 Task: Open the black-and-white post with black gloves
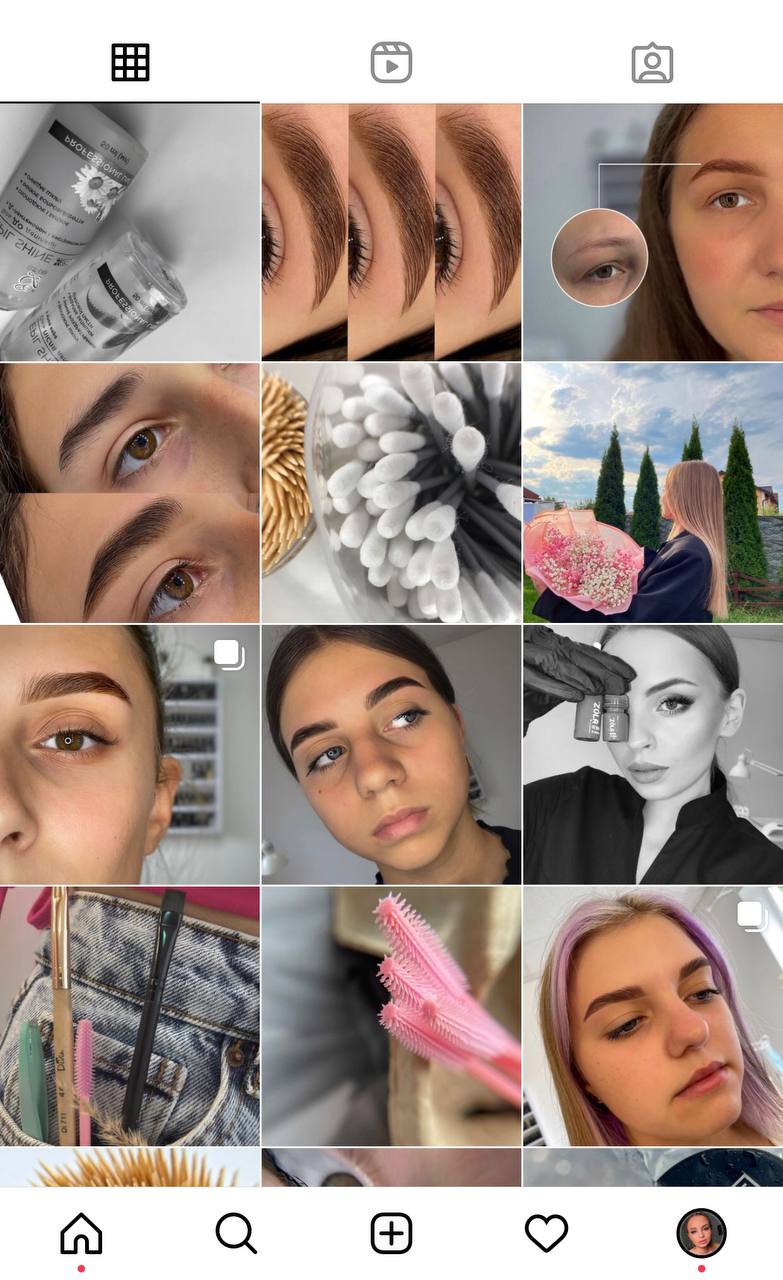pos(653,755)
